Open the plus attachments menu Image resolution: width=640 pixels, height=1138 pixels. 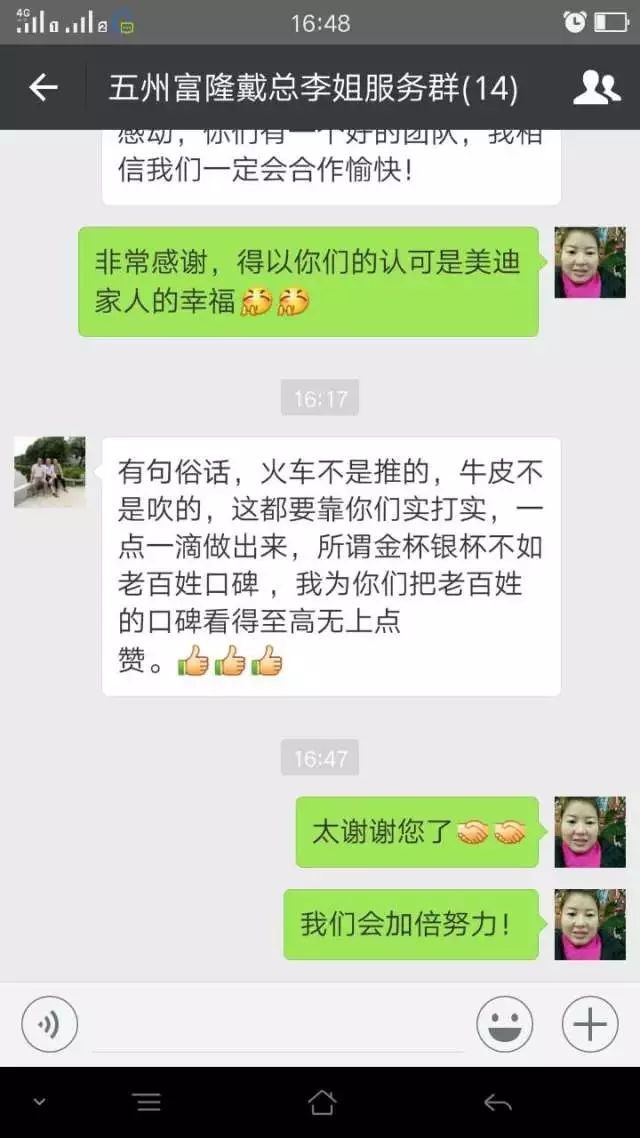[590, 1025]
